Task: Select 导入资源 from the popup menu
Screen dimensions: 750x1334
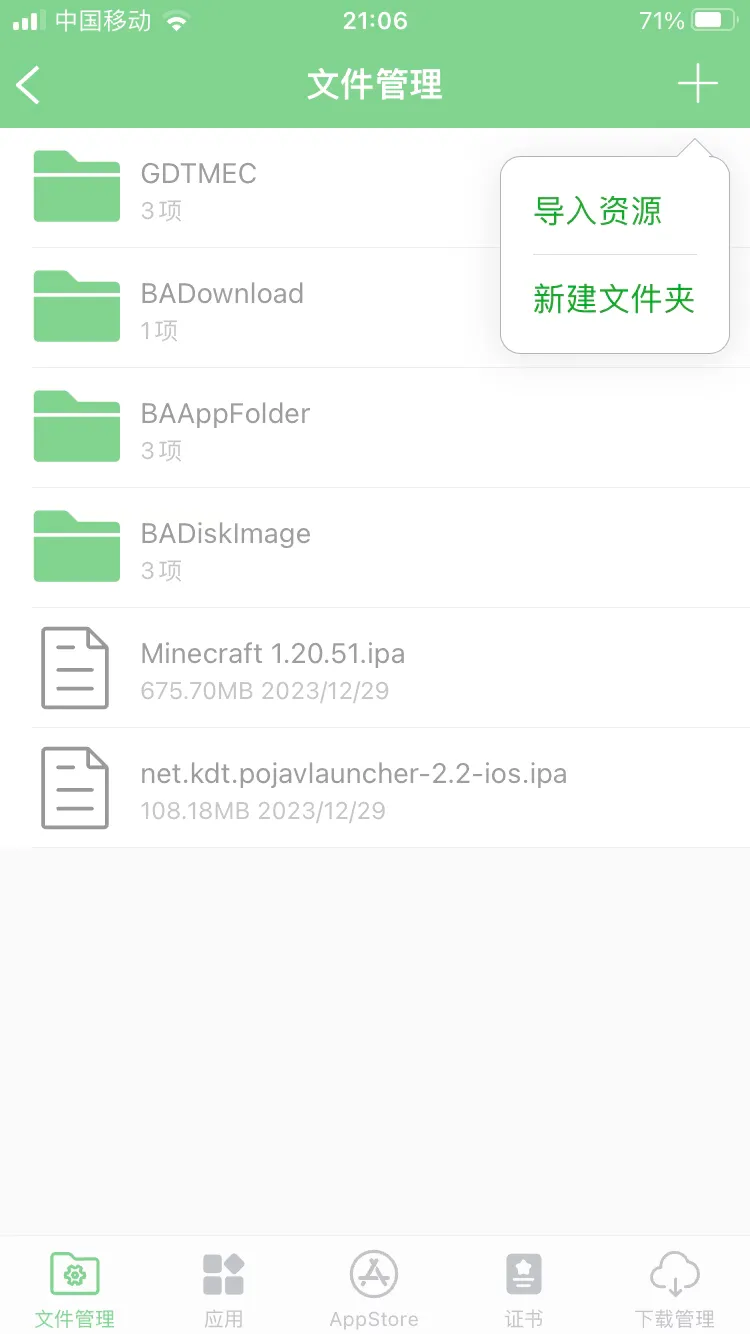Action: 598,211
